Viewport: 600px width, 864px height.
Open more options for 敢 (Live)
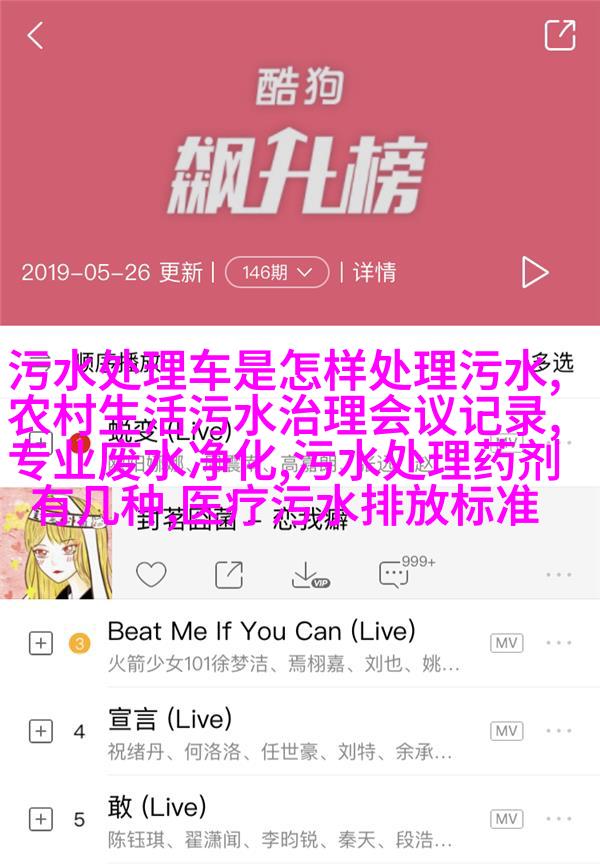pos(558,818)
